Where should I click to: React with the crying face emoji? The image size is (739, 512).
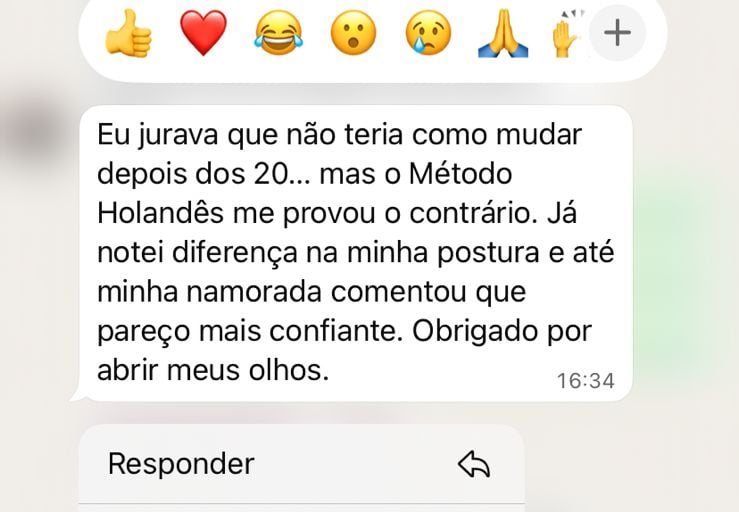(x=428, y=35)
